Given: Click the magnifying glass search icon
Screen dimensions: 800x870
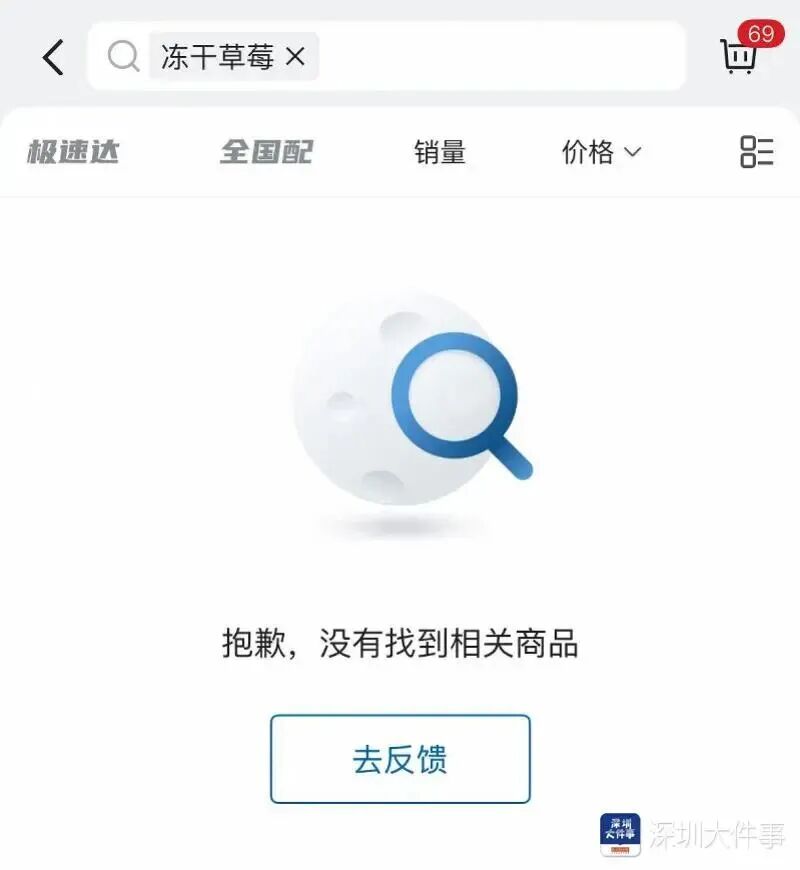Looking at the screenshot, I should pos(123,57).
